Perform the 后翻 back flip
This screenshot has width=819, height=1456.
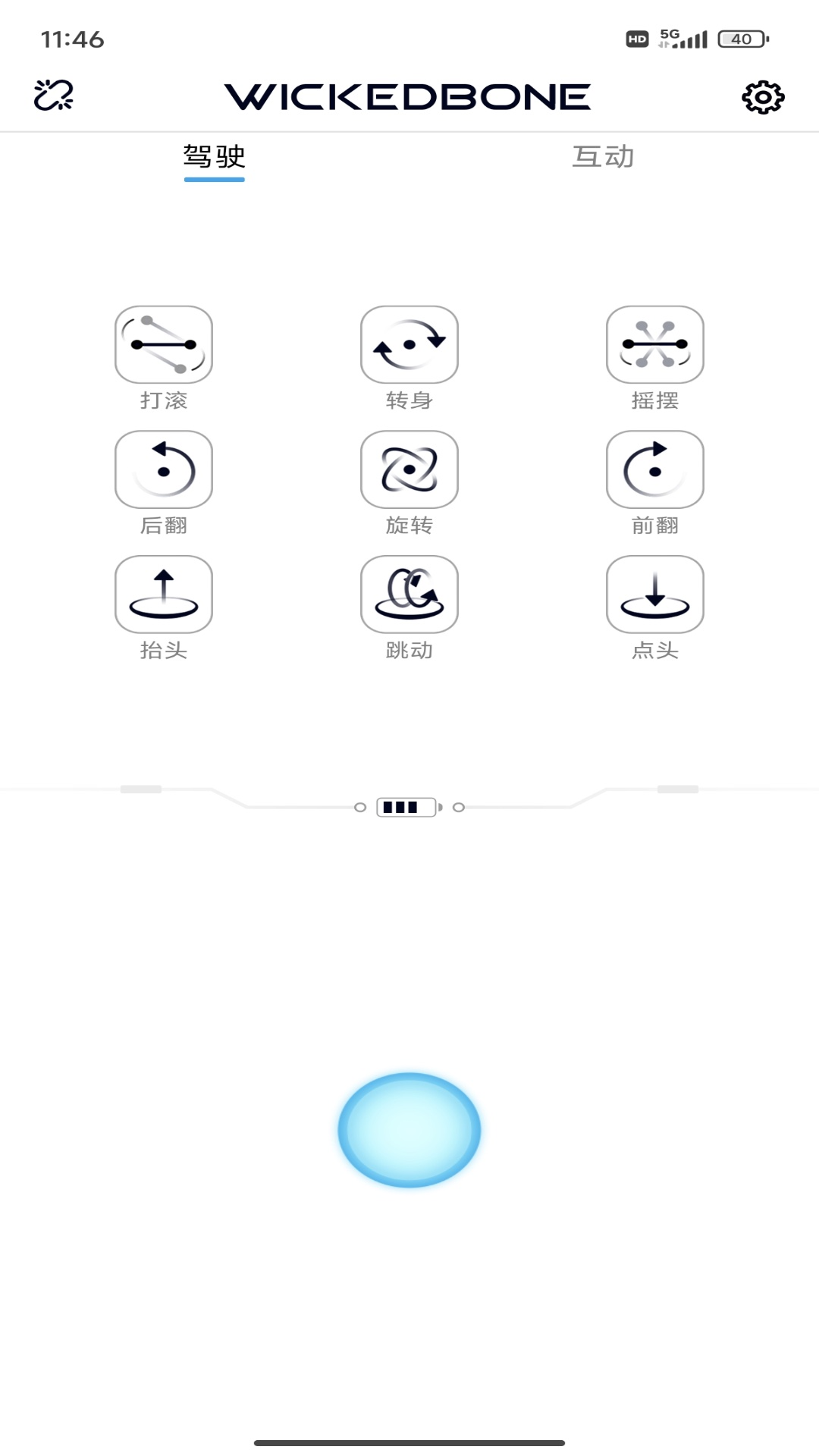[164, 470]
